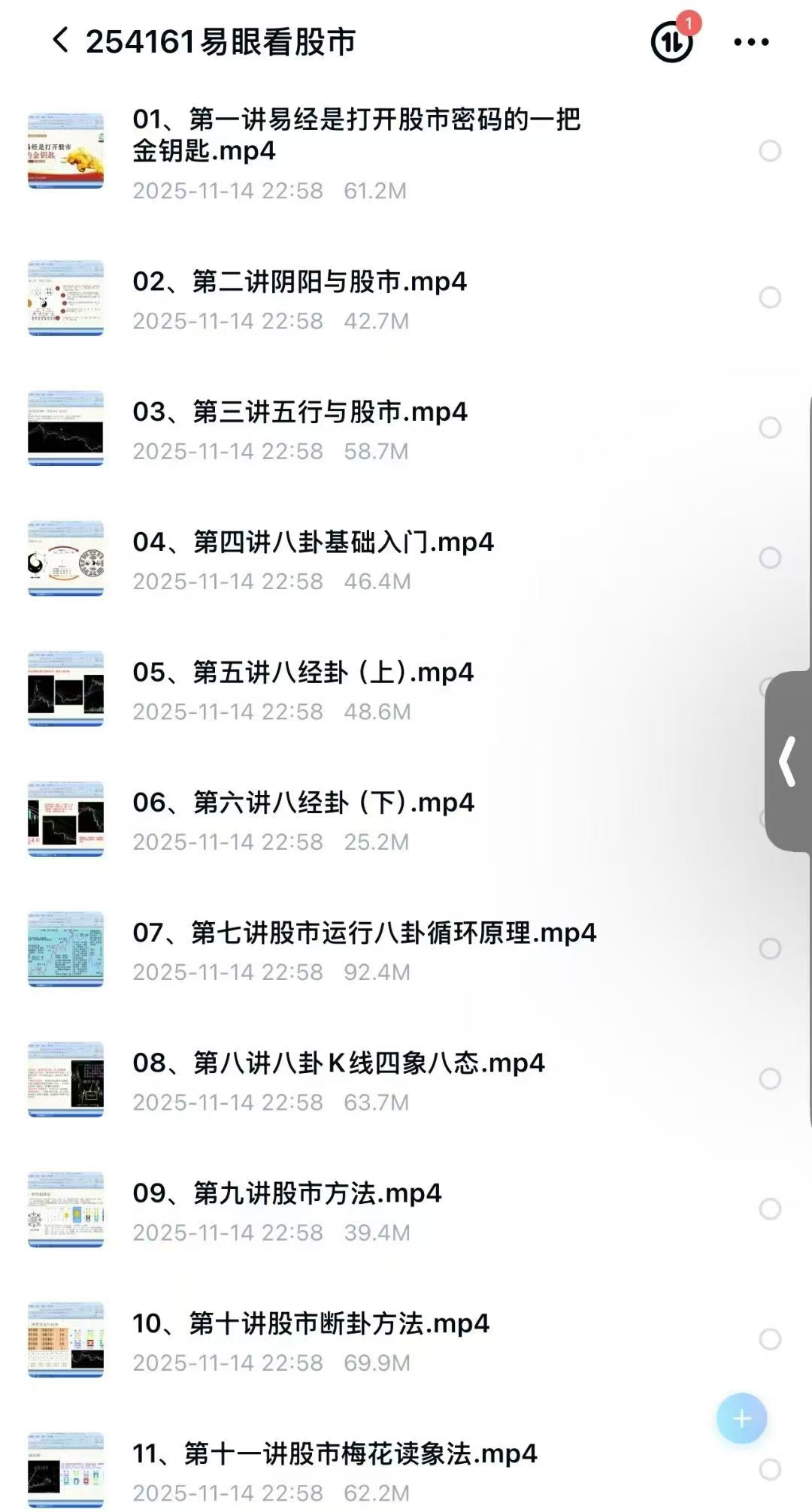Mark 03 第三讲五行与股市 as selected
This screenshot has height=1512, width=812.
pyautogui.click(x=770, y=428)
